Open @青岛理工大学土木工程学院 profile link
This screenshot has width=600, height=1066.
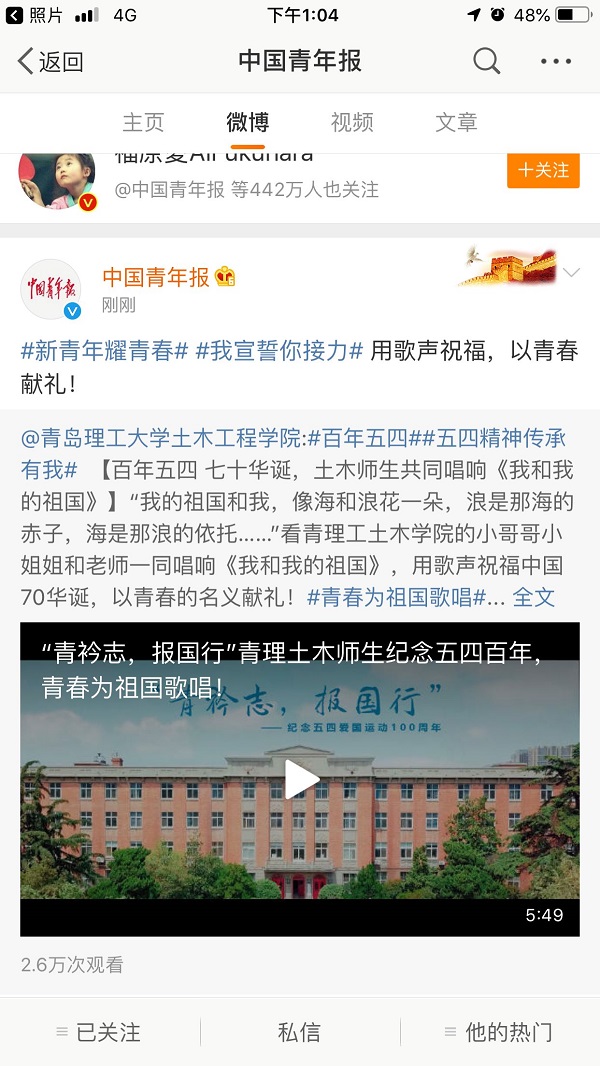[x=161, y=438]
